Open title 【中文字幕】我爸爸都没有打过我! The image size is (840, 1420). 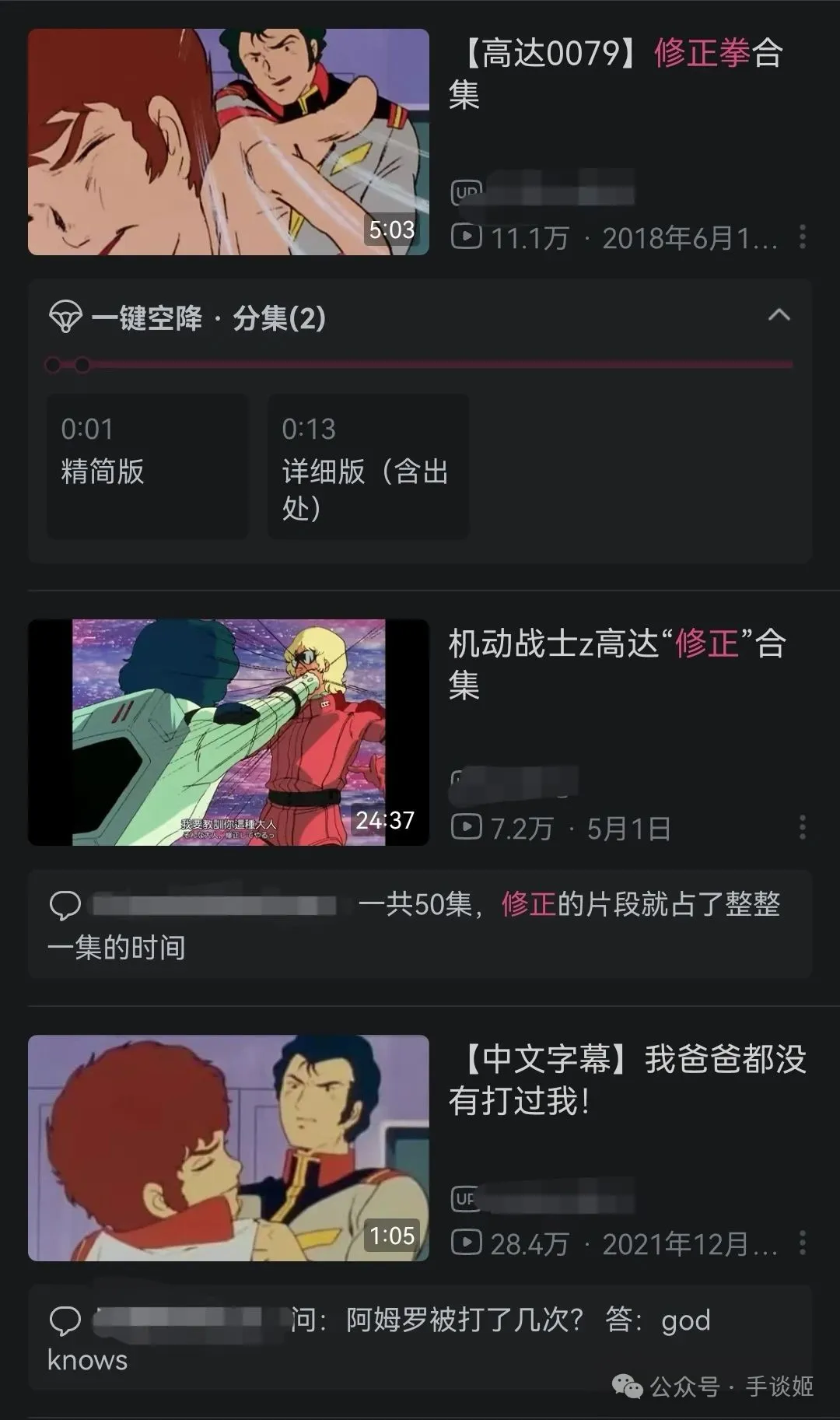627,1079
